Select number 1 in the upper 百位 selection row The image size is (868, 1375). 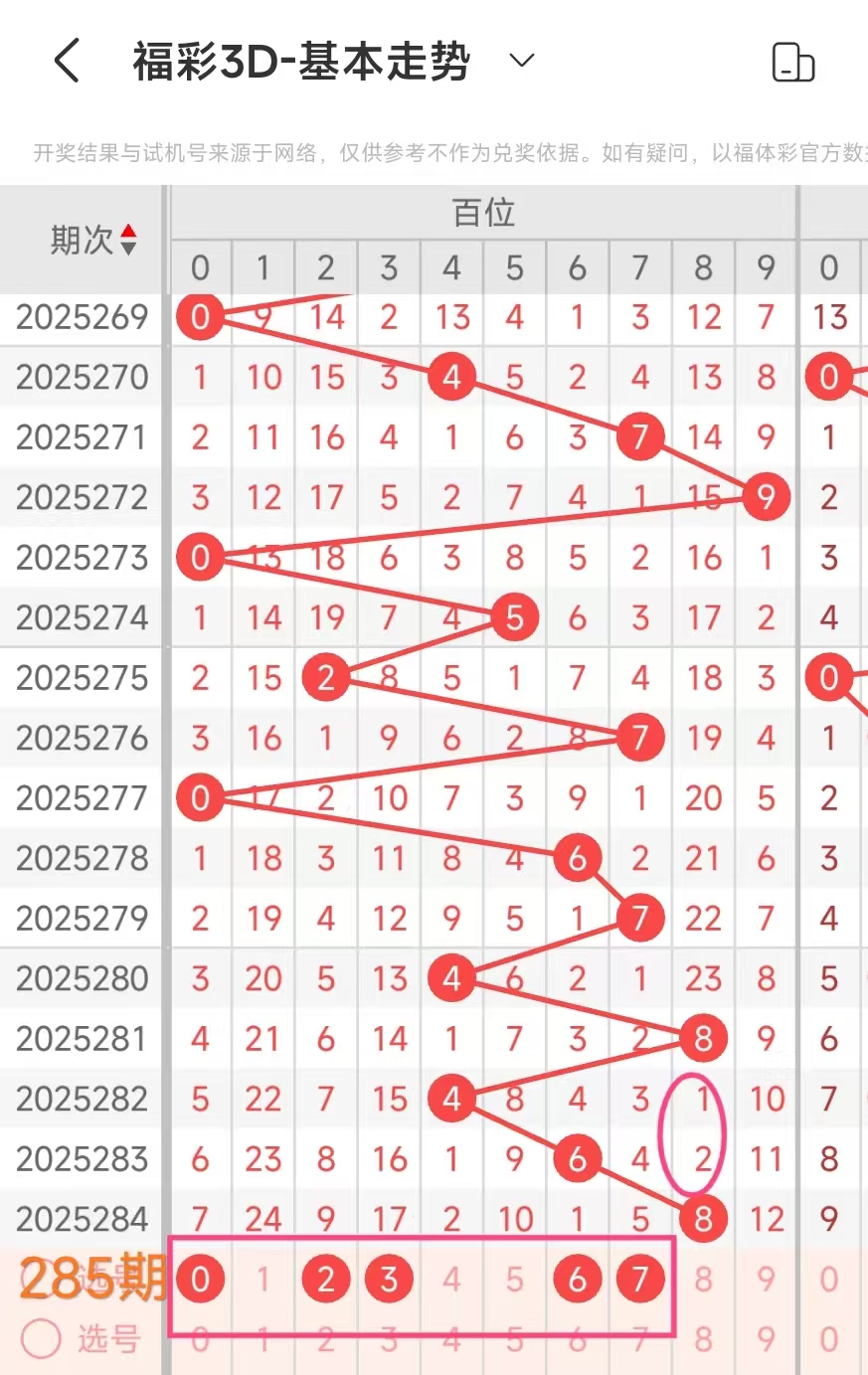click(263, 1279)
